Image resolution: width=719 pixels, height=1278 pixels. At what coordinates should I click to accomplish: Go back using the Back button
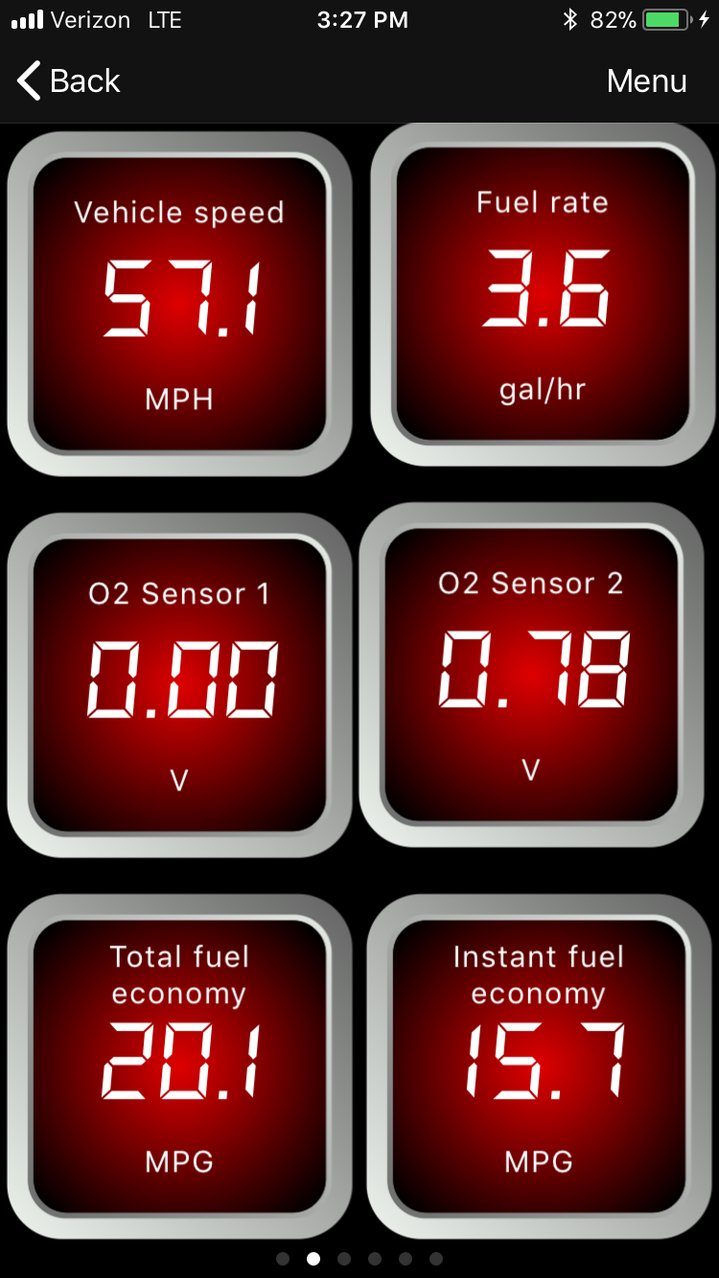coord(69,81)
